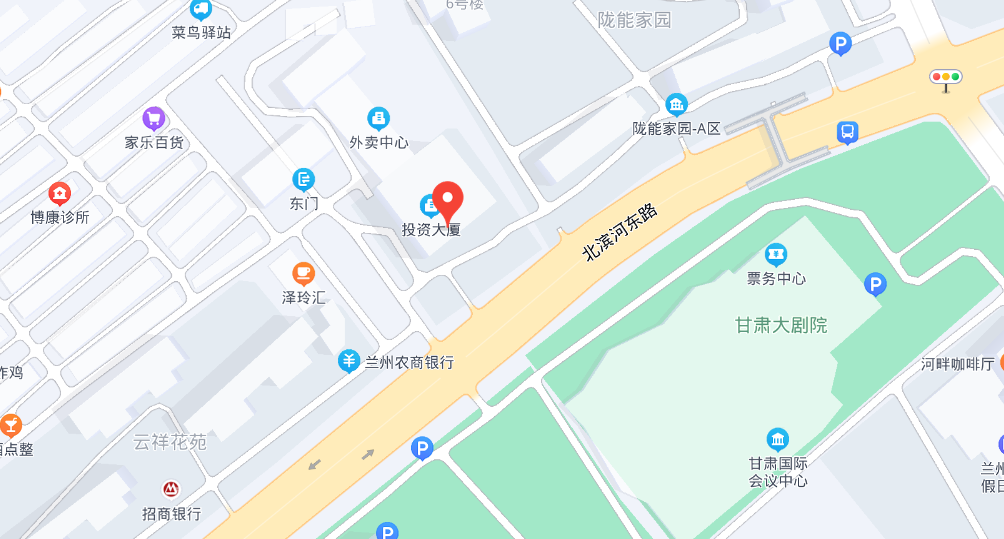Select the bus stop icon on 北滨河东路

(848, 132)
